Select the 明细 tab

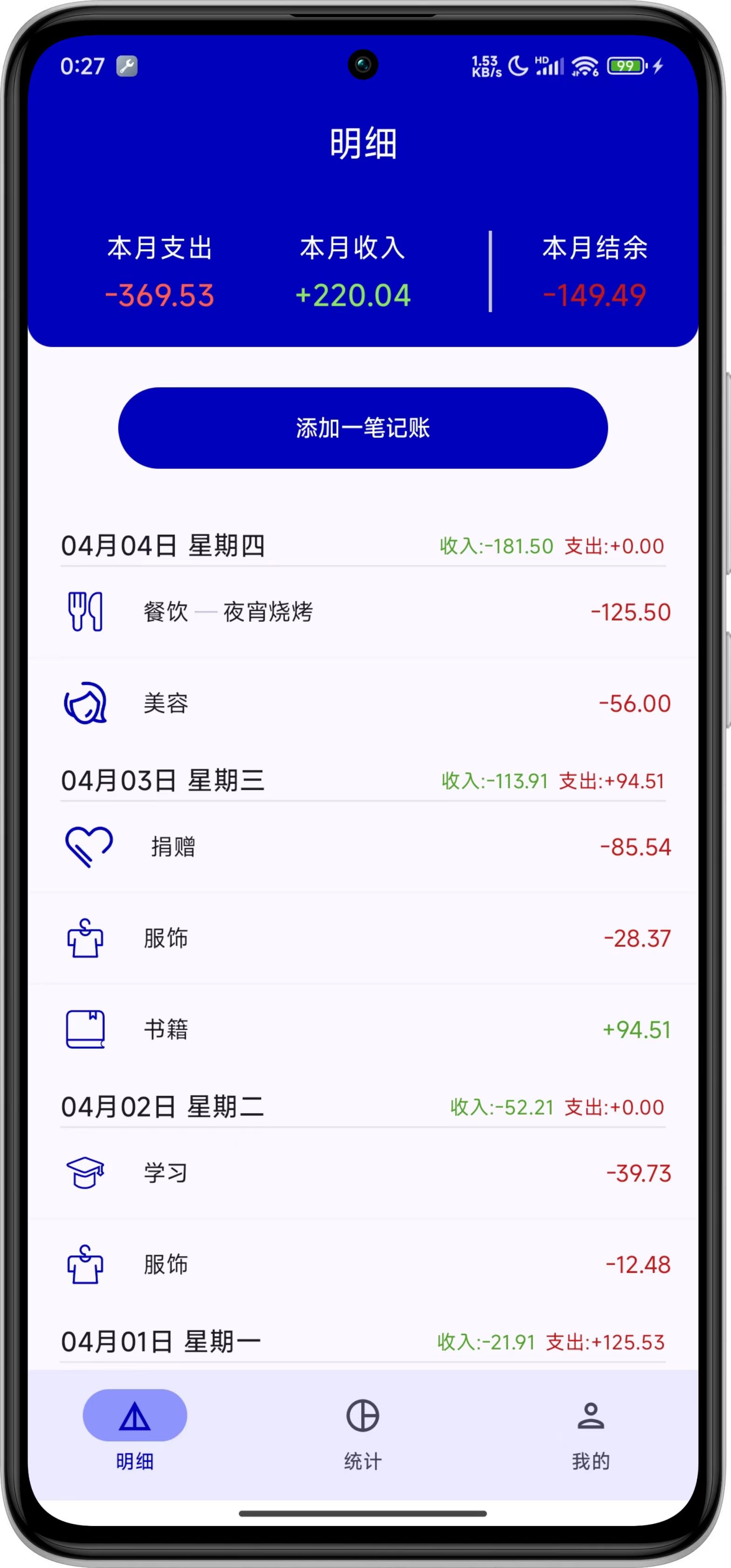coord(135,1431)
